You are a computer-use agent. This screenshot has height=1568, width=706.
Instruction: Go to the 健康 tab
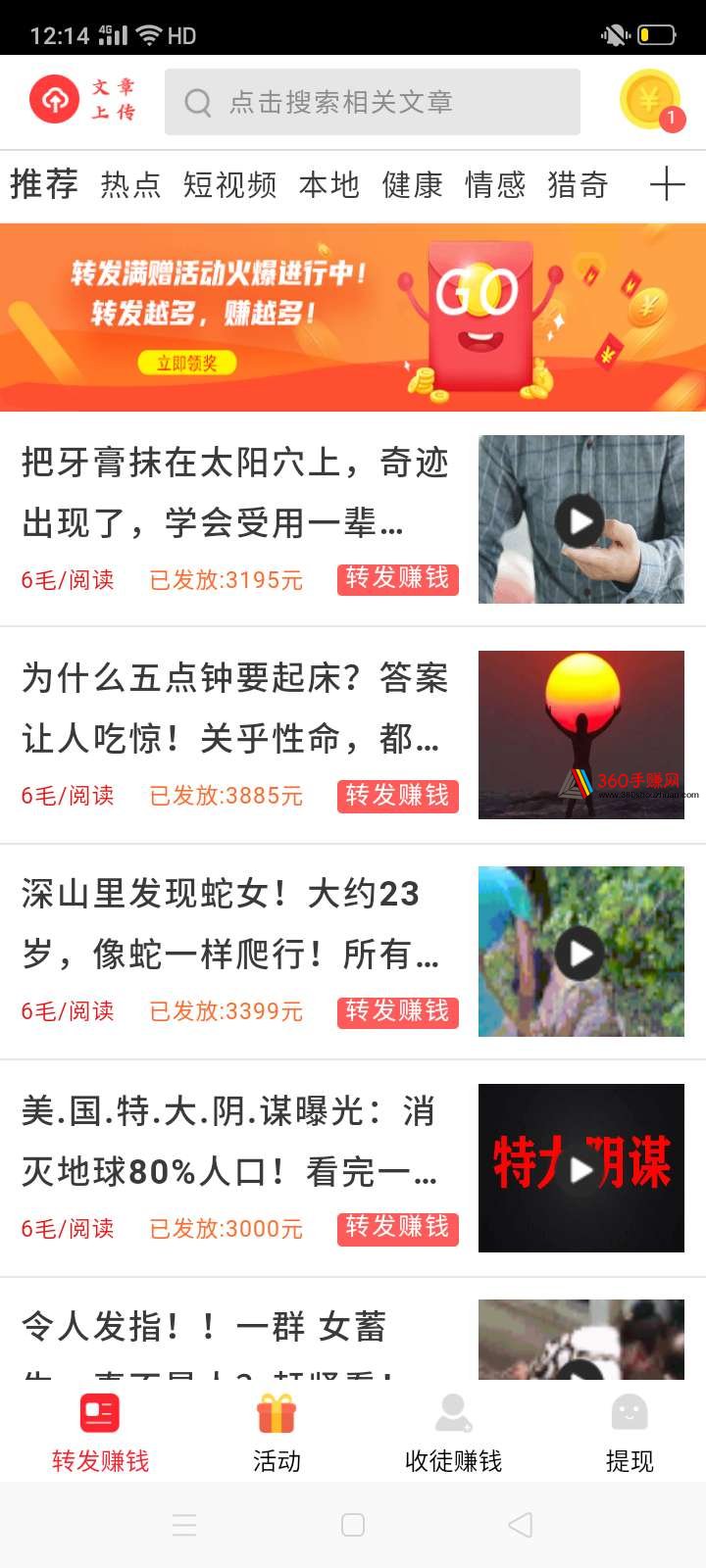click(413, 184)
